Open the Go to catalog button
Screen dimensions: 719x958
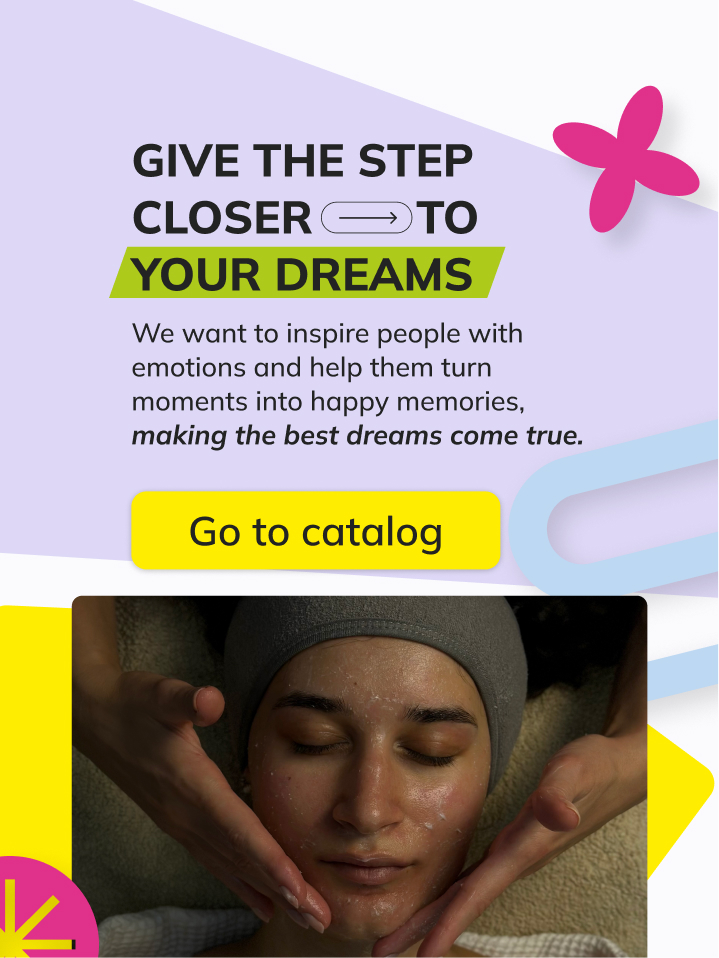pyautogui.click(x=315, y=531)
